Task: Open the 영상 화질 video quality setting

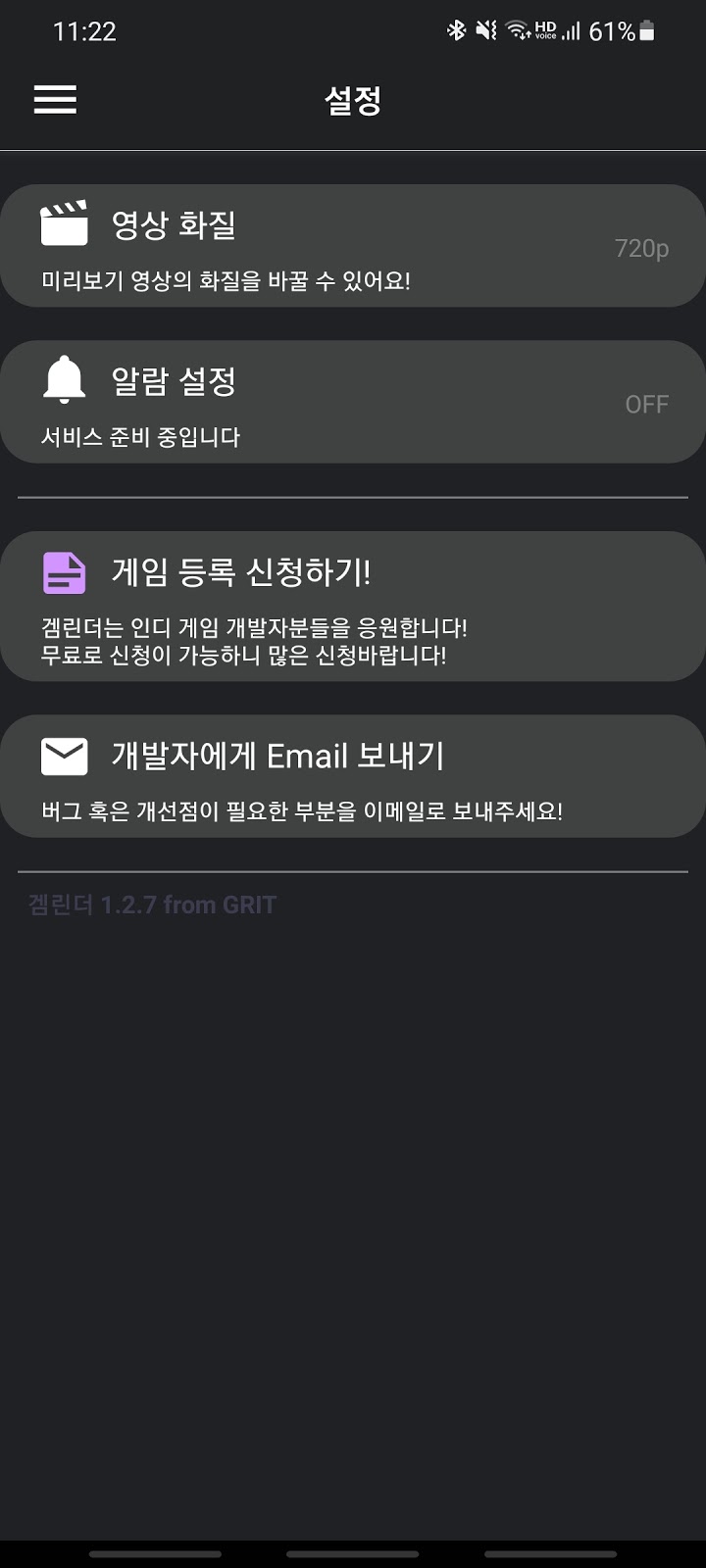Action: (x=353, y=246)
